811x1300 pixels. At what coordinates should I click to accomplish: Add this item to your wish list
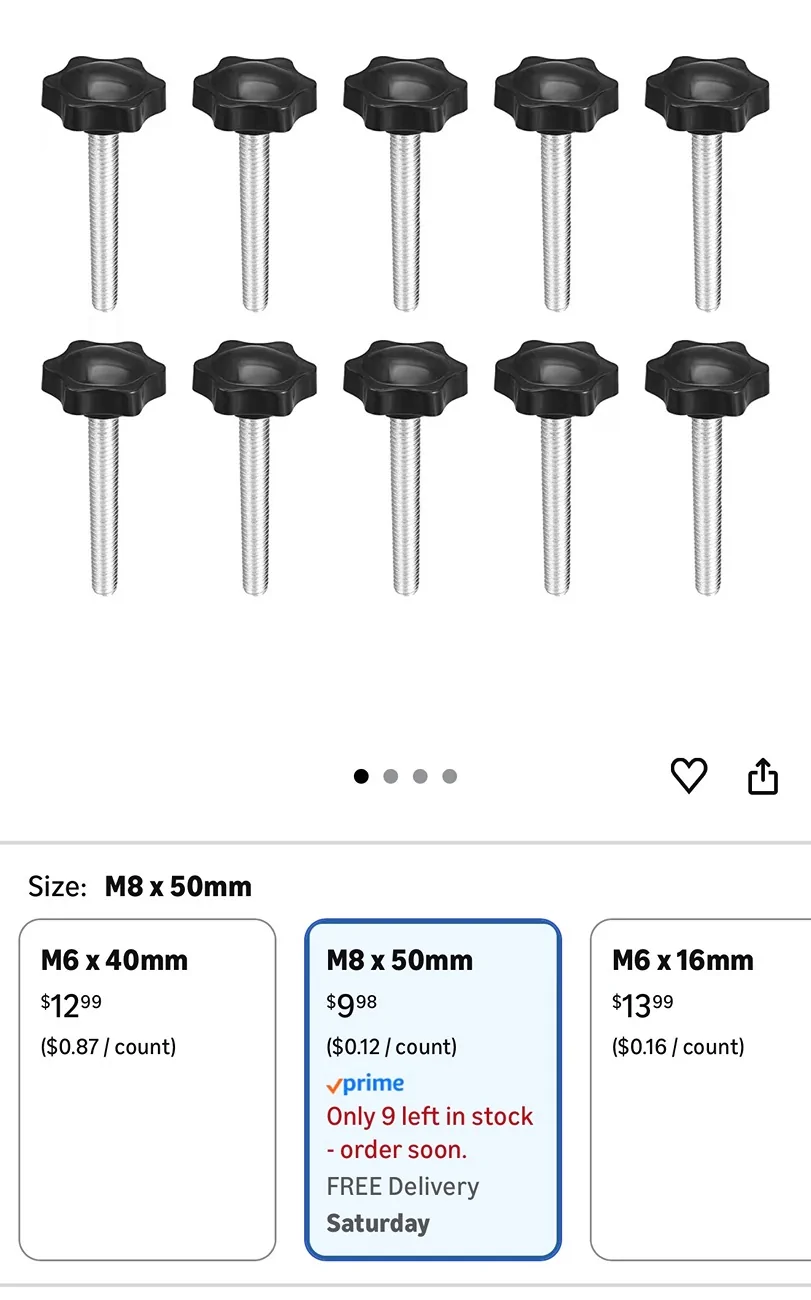688,776
